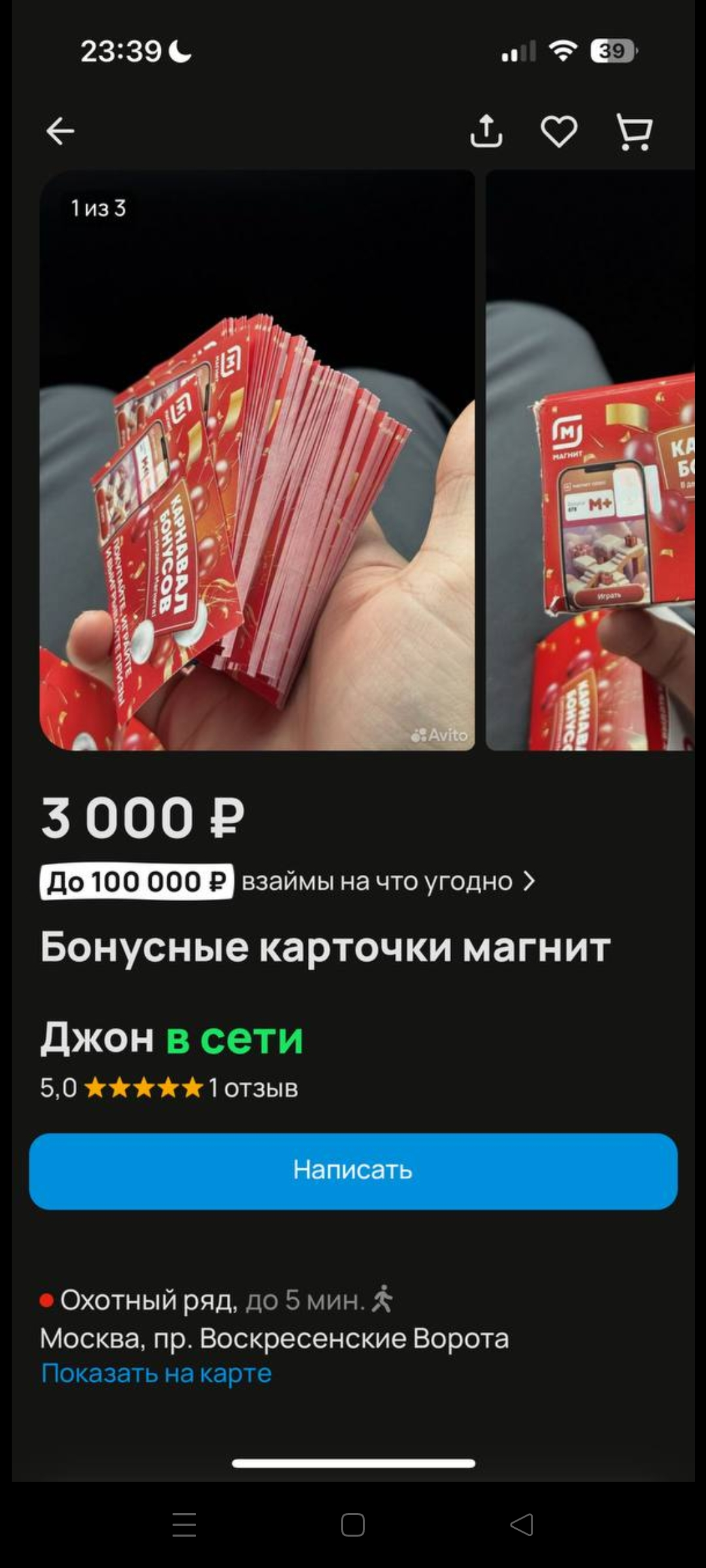The height and width of the screenshot is (1568, 706).
Task: Tap Написать to message the seller
Action: pyautogui.click(x=353, y=1171)
